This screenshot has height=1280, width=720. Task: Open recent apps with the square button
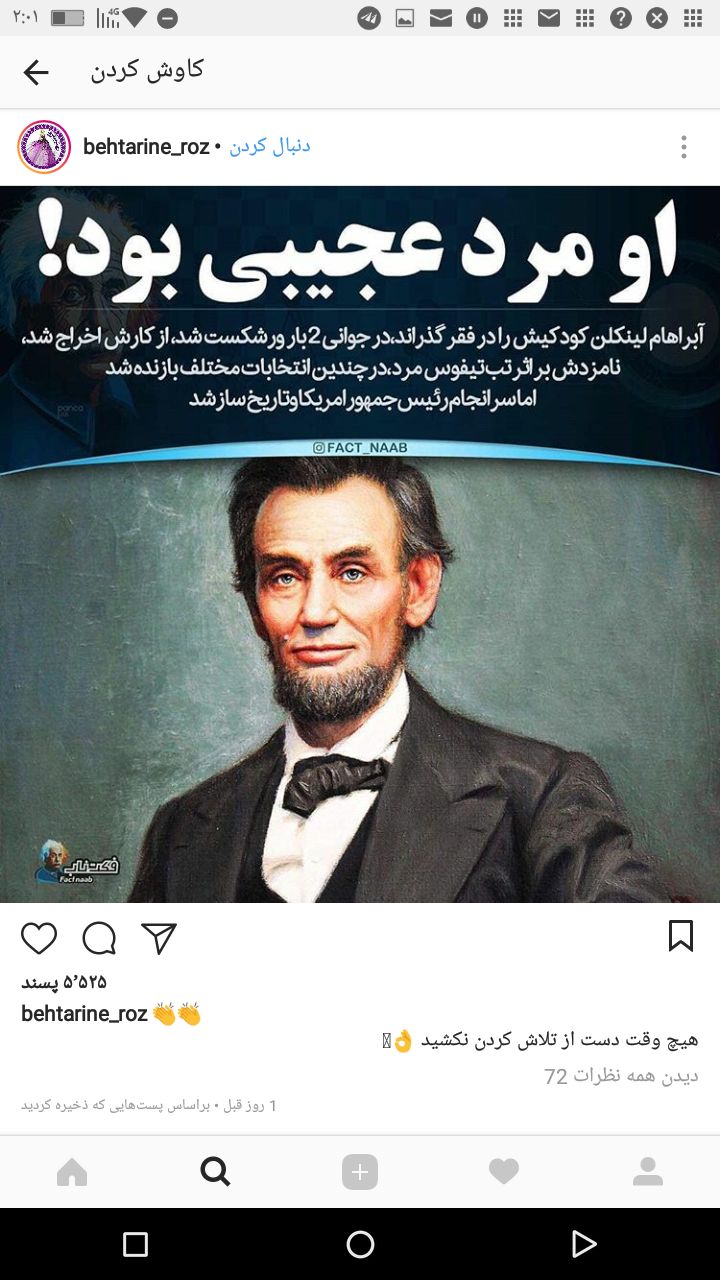(x=135, y=1244)
